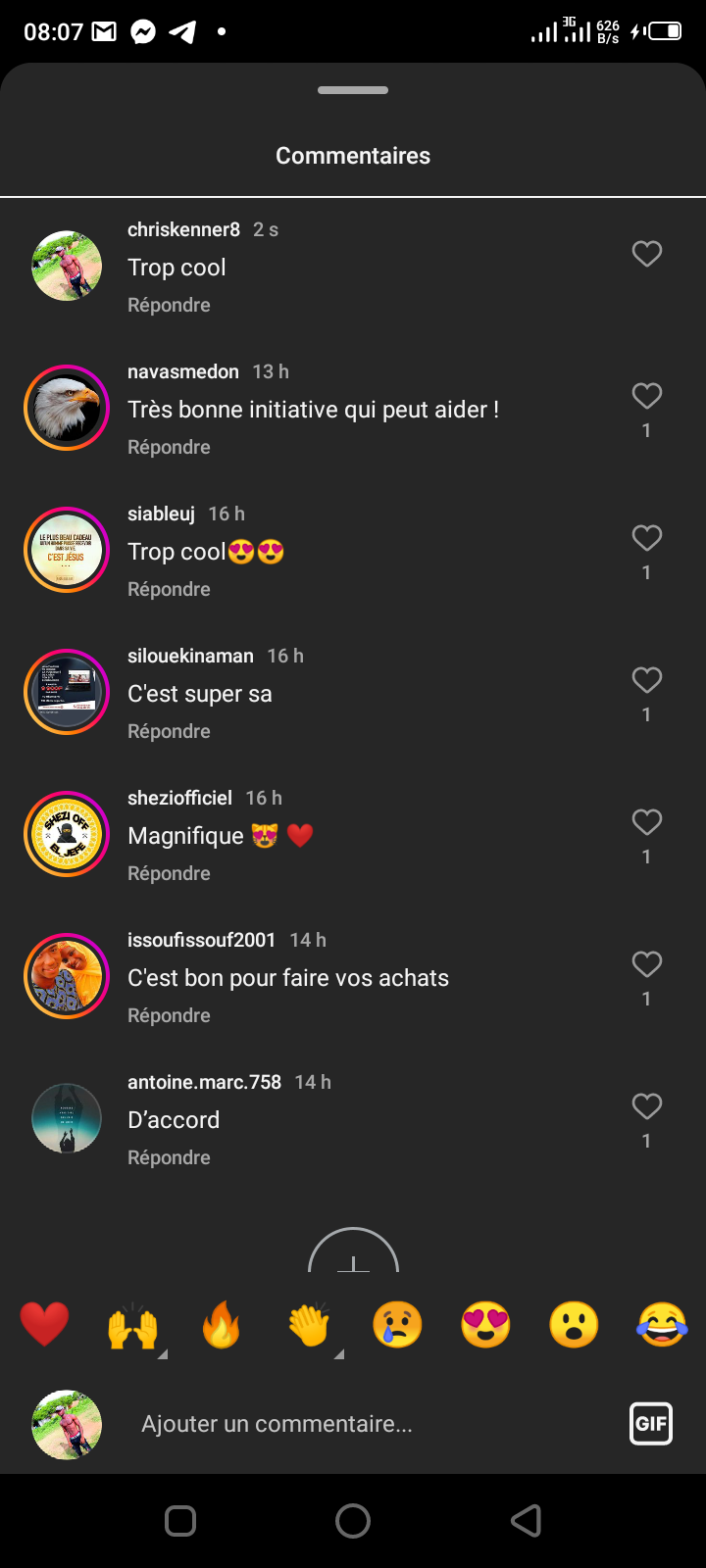
Task: Like sheziofficiel's "Magnifique" comment
Action: click(646, 822)
